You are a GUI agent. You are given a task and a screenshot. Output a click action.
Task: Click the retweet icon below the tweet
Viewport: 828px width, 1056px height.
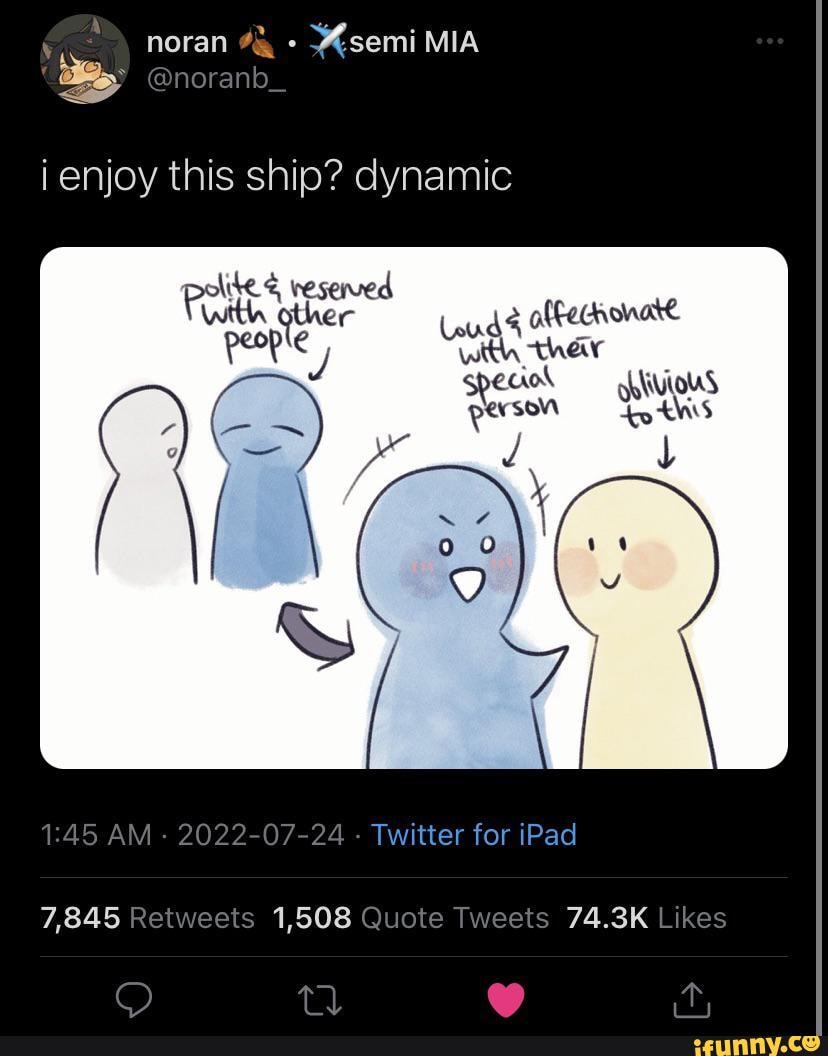pyautogui.click(x=321, y=997)
